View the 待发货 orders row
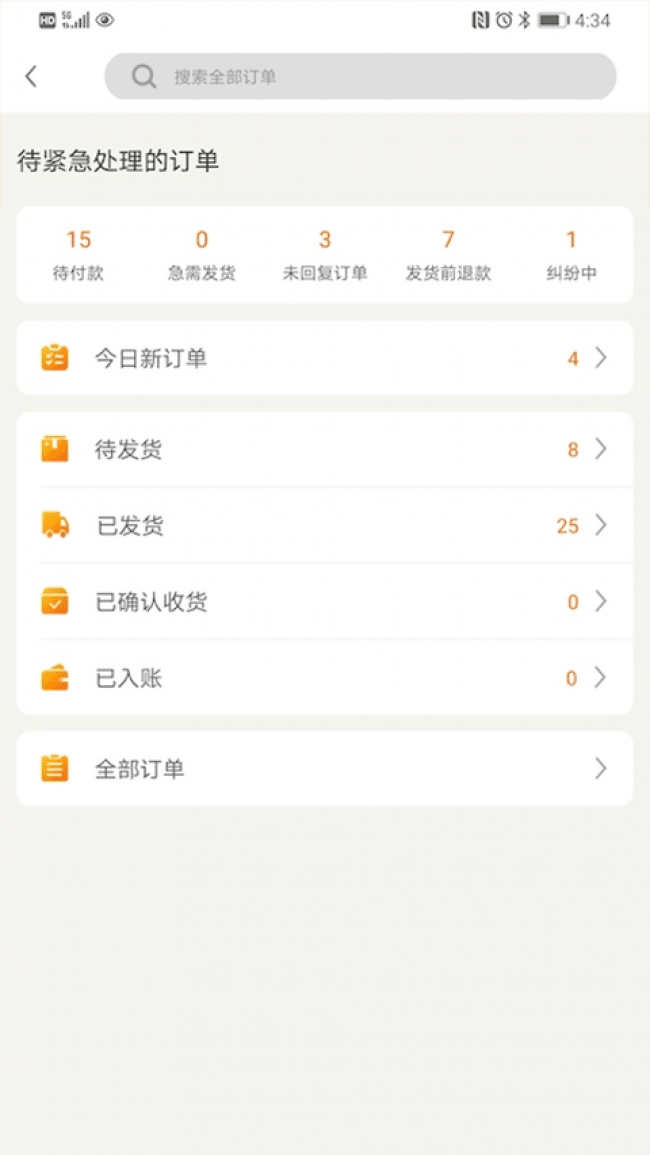650x1155 pixels. tap(325, 450)
